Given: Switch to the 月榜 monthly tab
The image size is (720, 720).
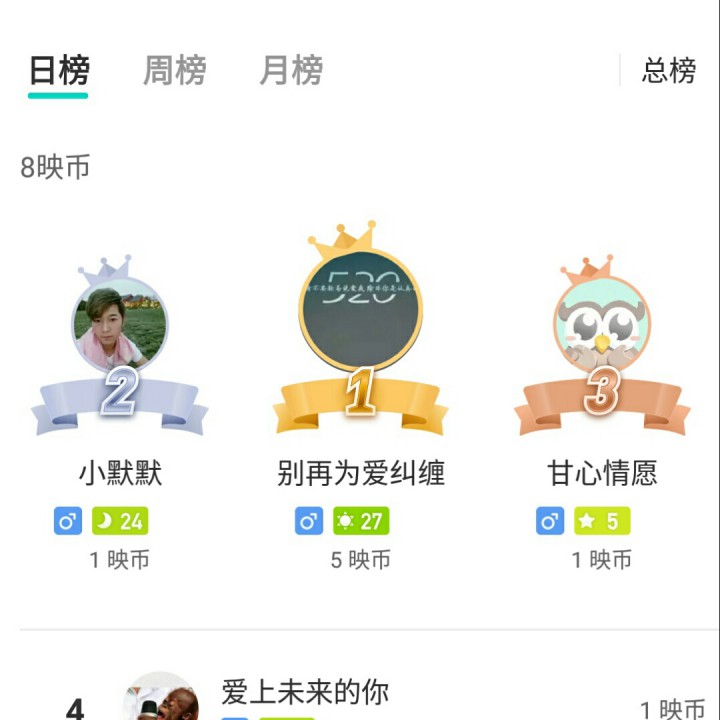Looking at the screenshot, I should 291,71.
